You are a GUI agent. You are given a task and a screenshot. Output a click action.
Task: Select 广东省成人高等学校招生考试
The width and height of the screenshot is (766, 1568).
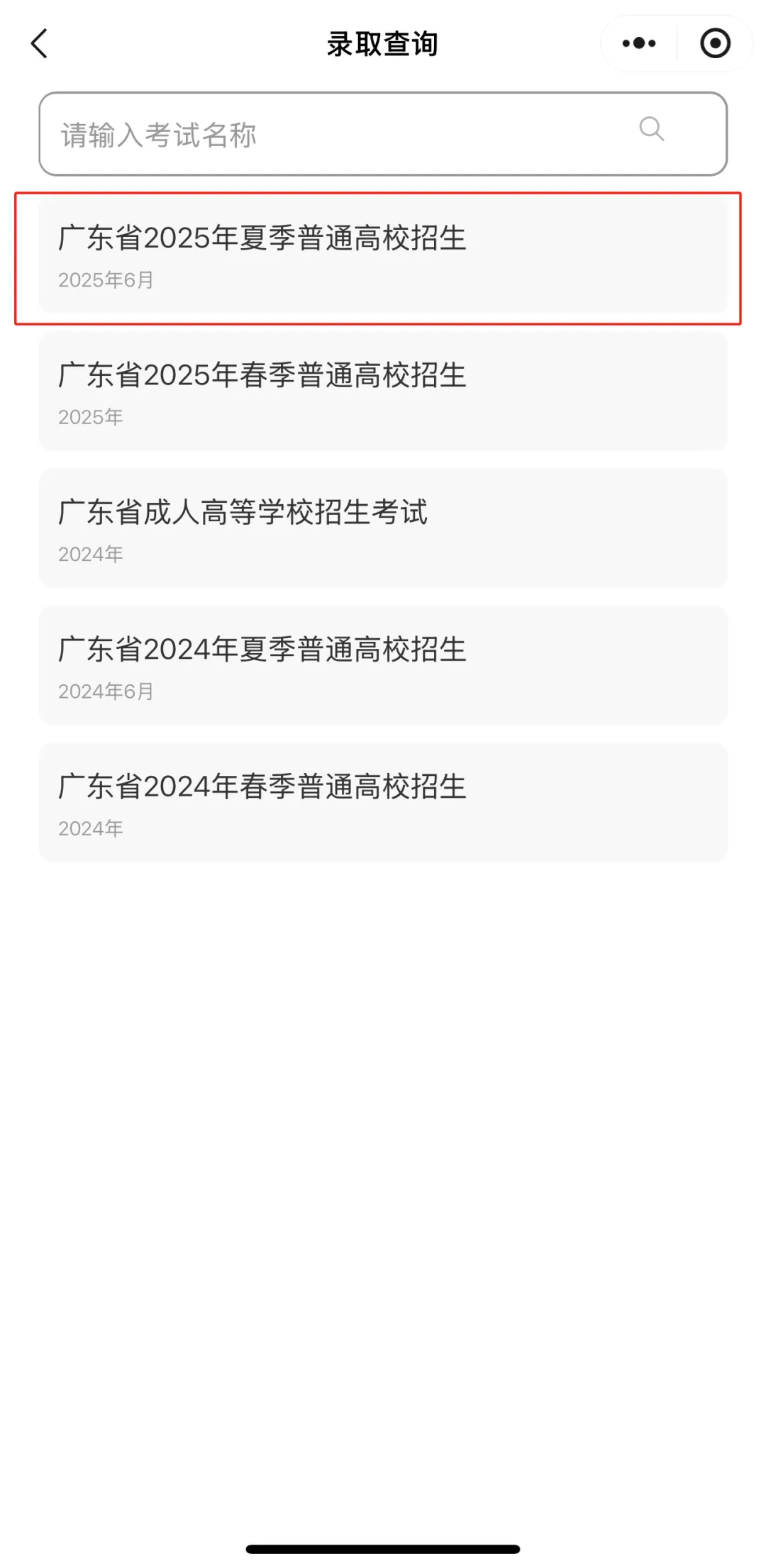coord(383,528)
